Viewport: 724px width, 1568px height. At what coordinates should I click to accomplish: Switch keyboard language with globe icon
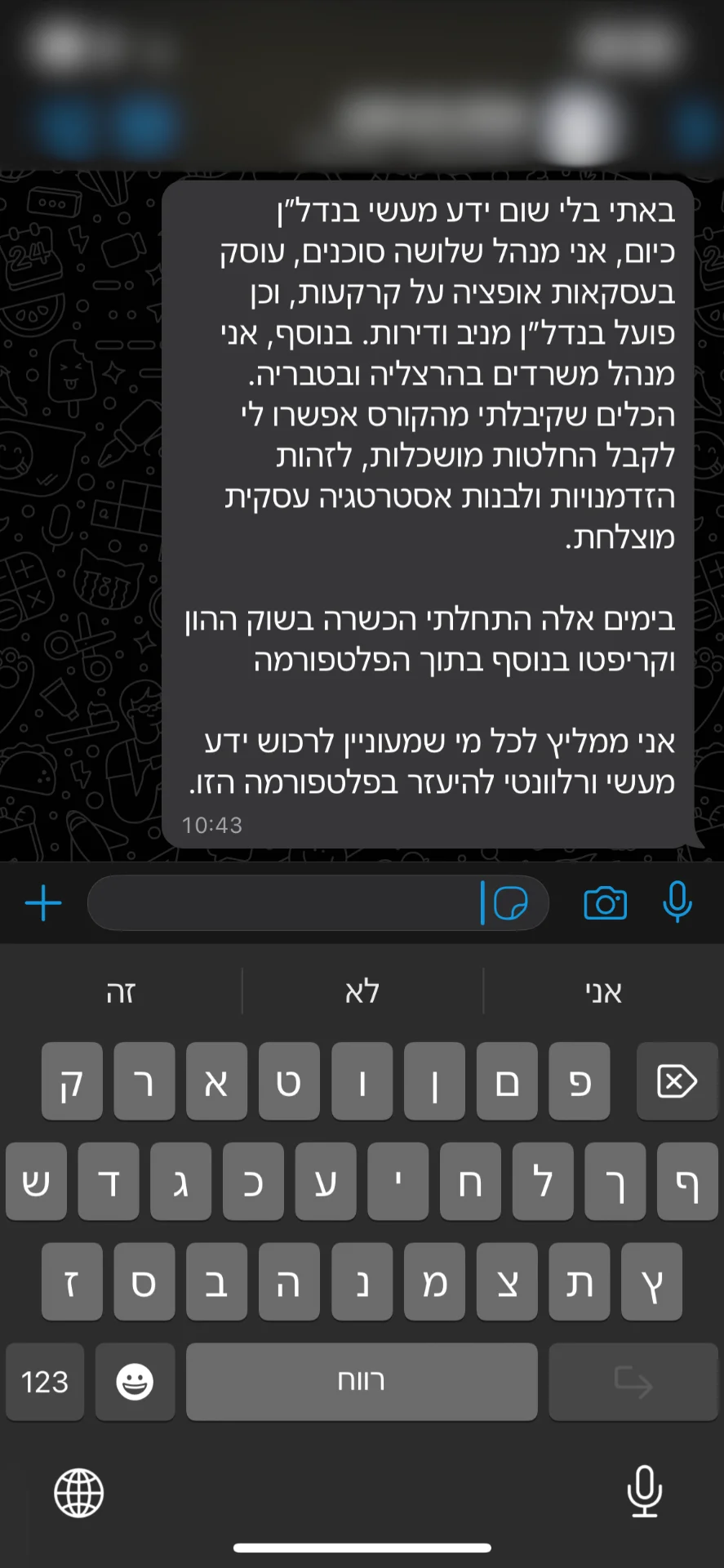pyautogui.click(x=79, y=1493)
